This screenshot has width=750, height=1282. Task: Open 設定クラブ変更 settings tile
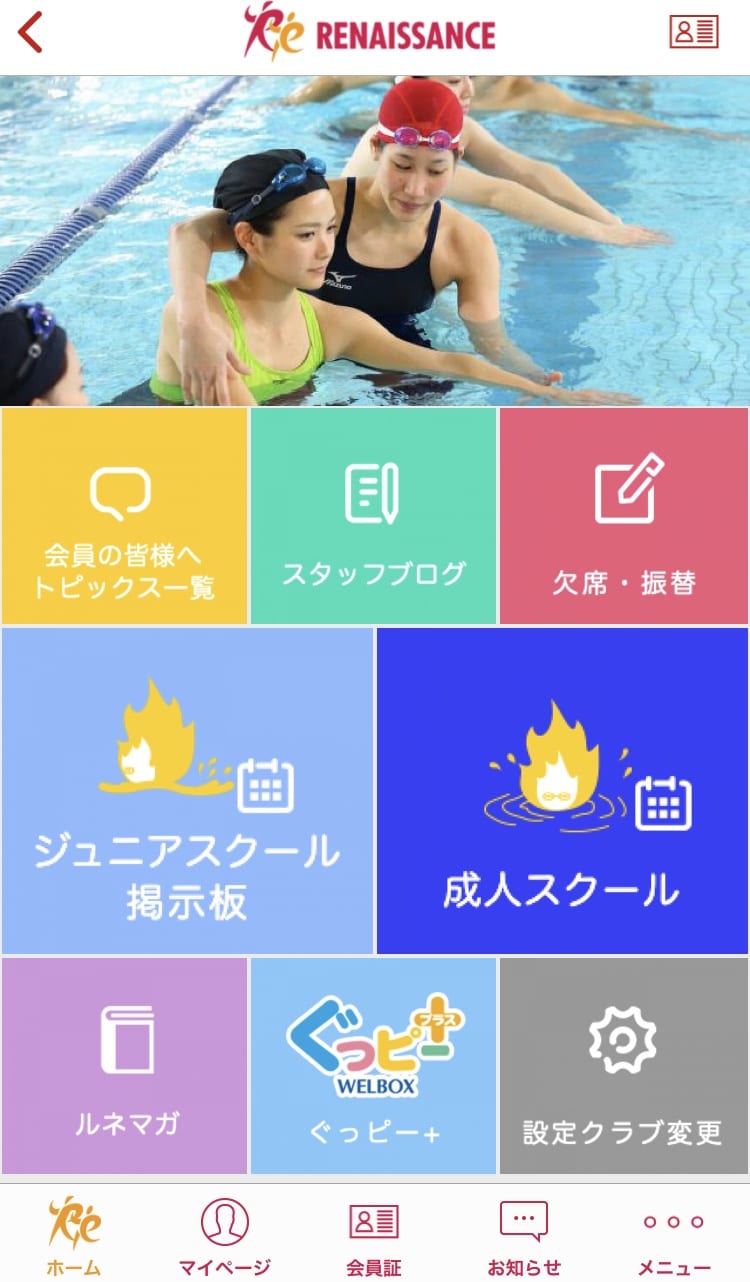pyautogui.click(x=624, y=1066)
